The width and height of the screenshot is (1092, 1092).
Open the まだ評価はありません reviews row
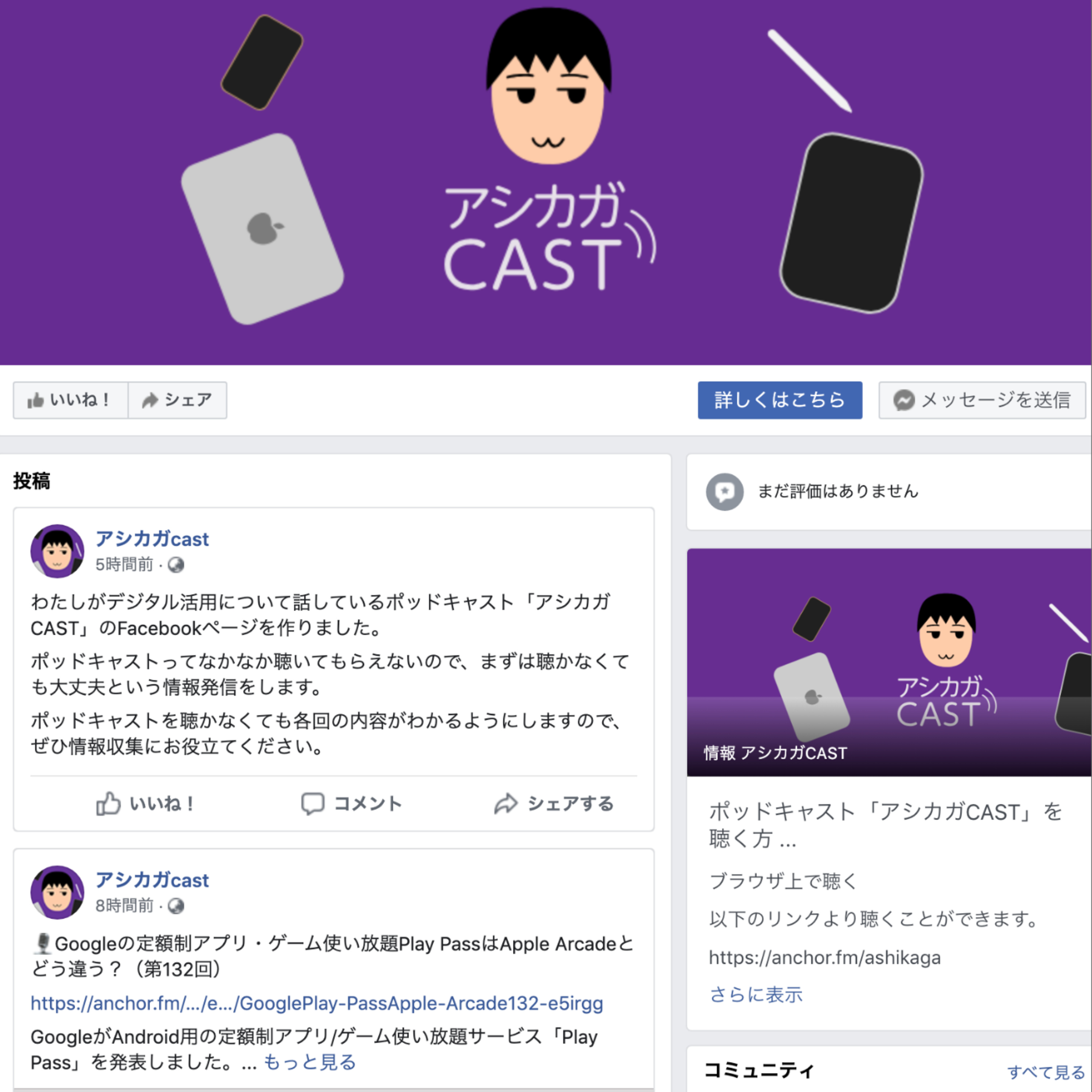tap(889, 492)
